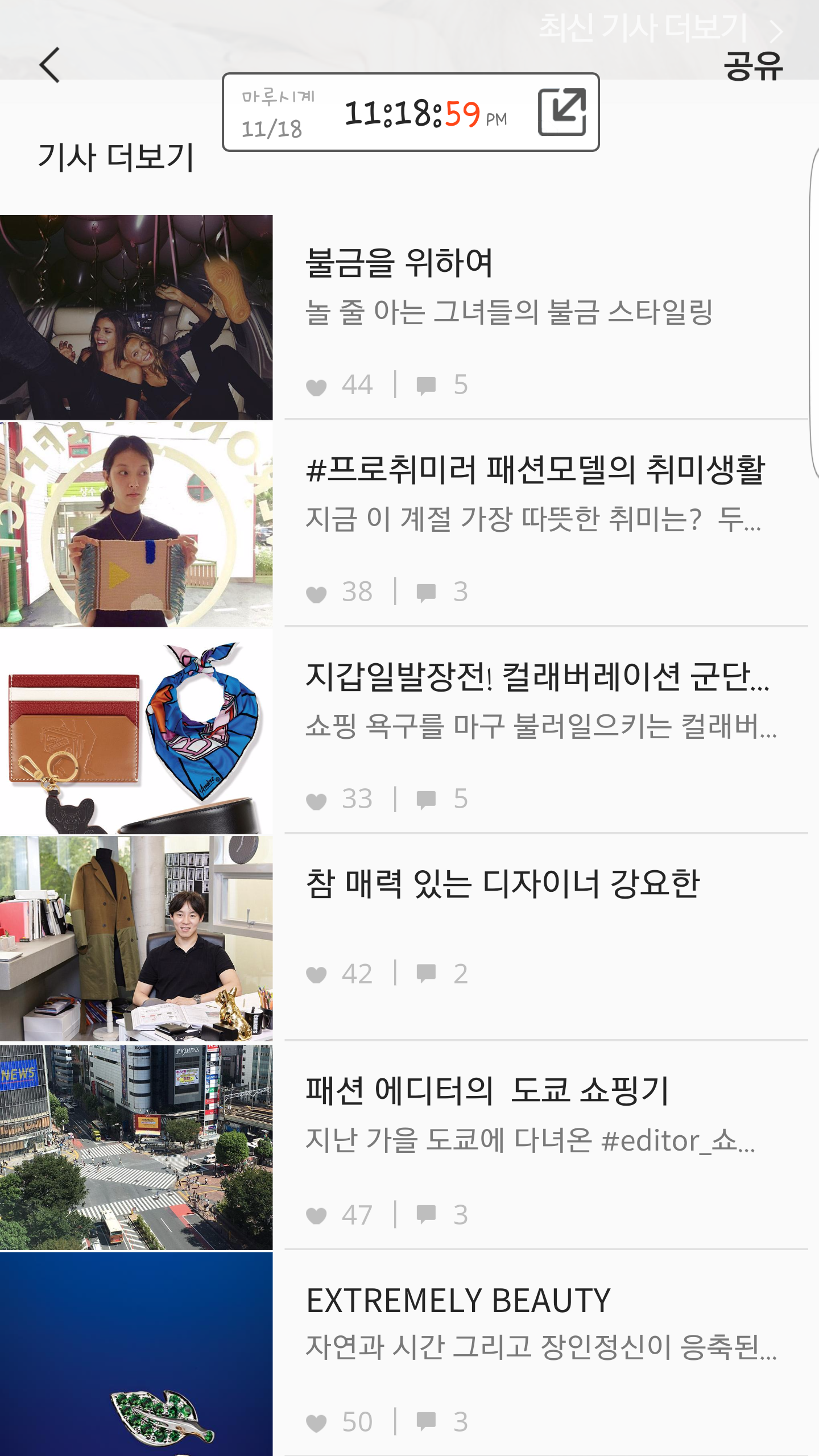Open the 지갑일발장전! 컬래버레이션 군단 article

537,677
